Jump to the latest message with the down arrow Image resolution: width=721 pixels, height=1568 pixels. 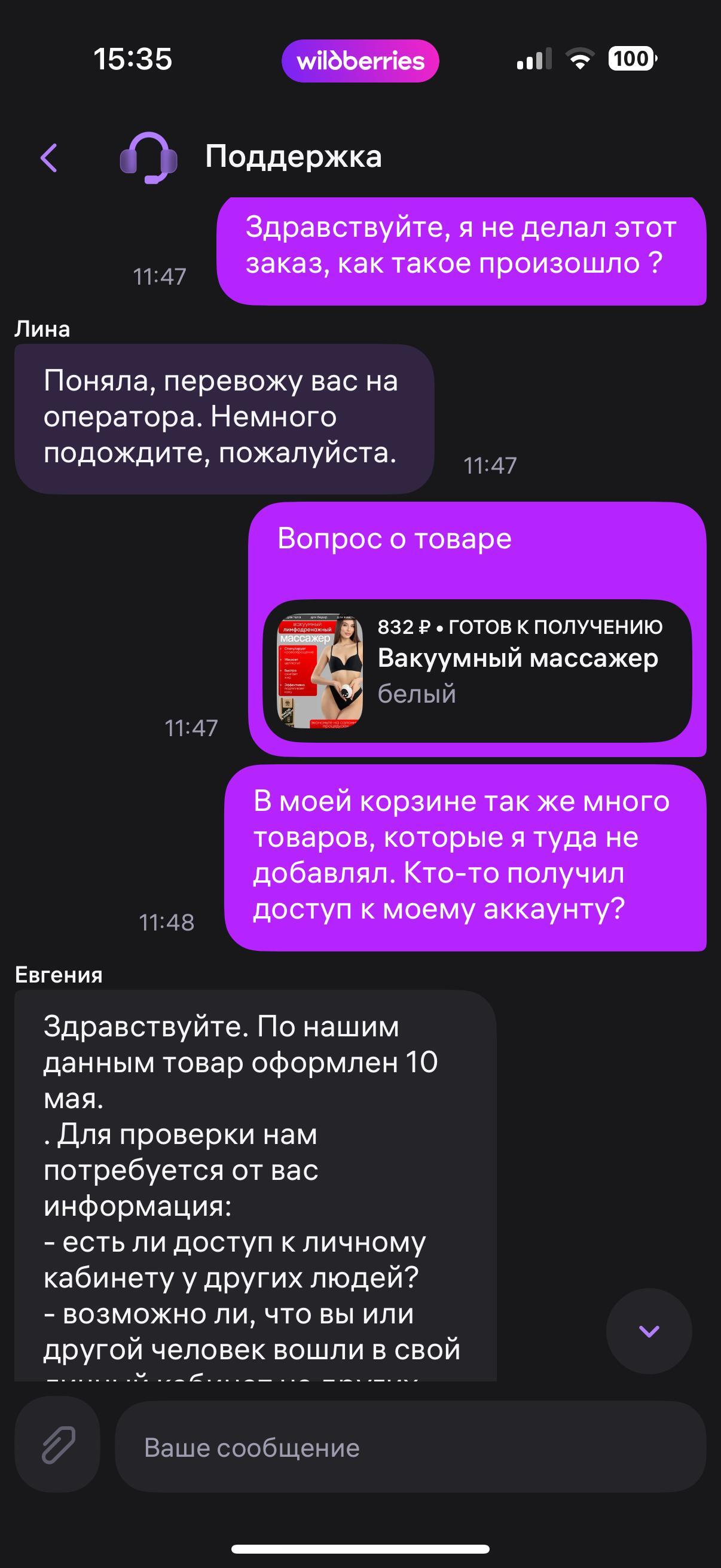point(649,1331)
